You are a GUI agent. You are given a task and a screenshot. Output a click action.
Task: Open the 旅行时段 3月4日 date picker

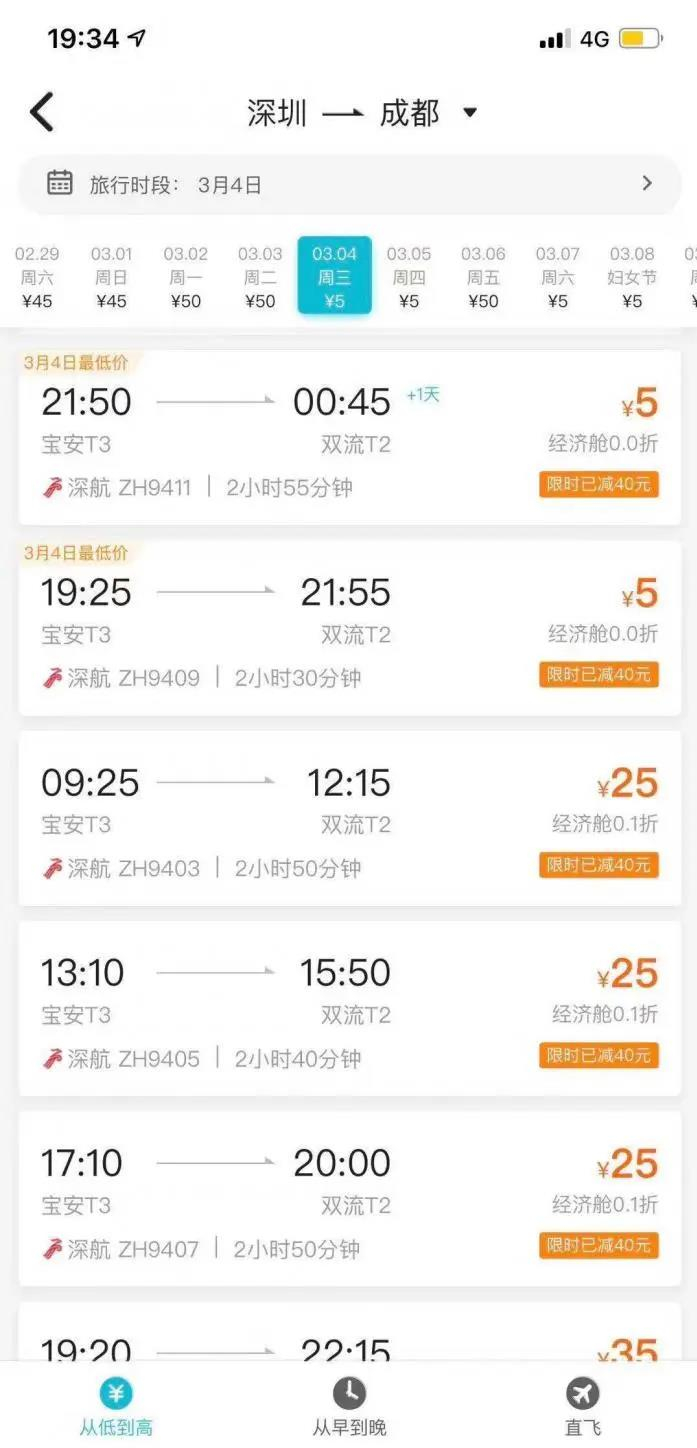point(350,184)
